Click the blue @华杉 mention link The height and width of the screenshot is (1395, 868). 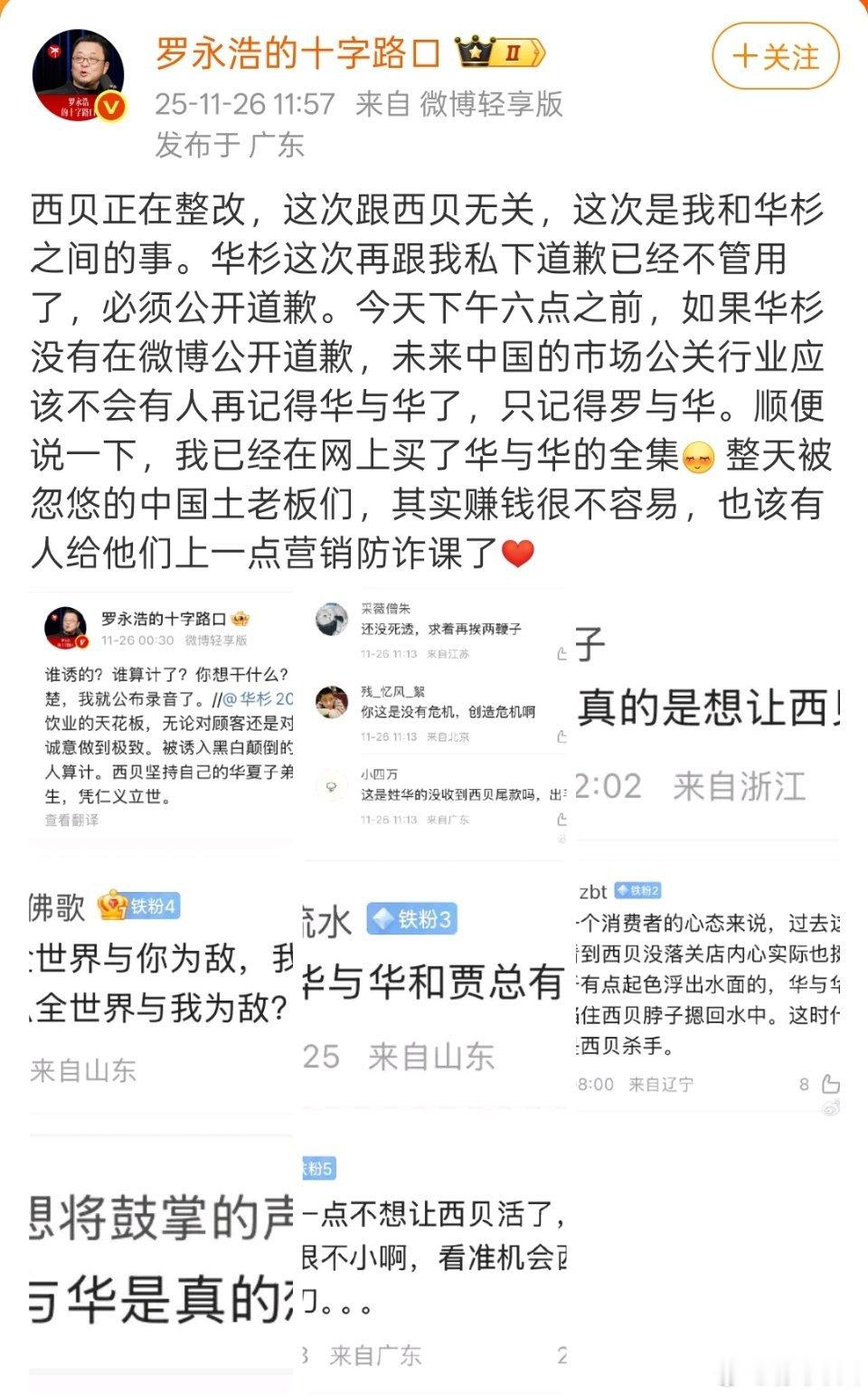click(247, 699)
